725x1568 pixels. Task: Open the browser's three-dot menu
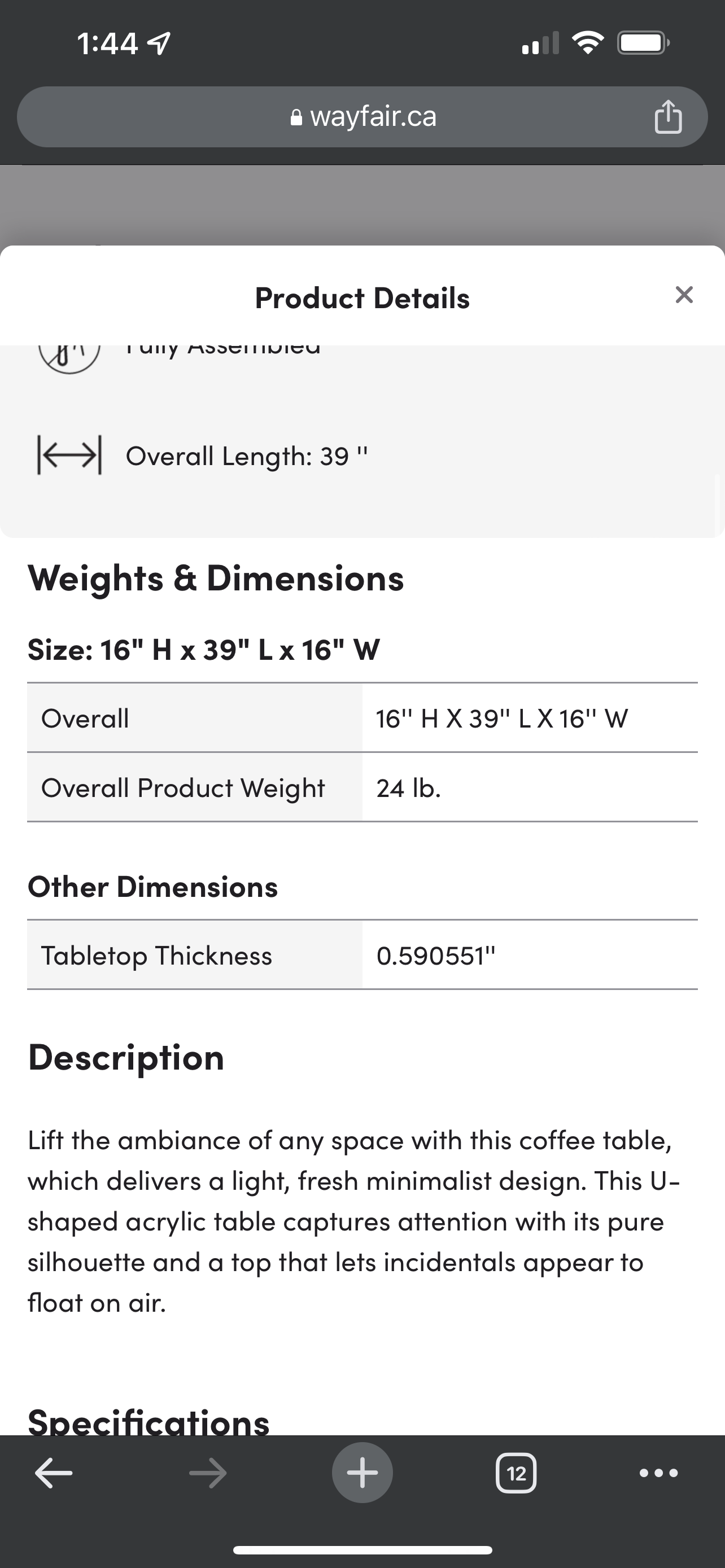pos(658,1473)
